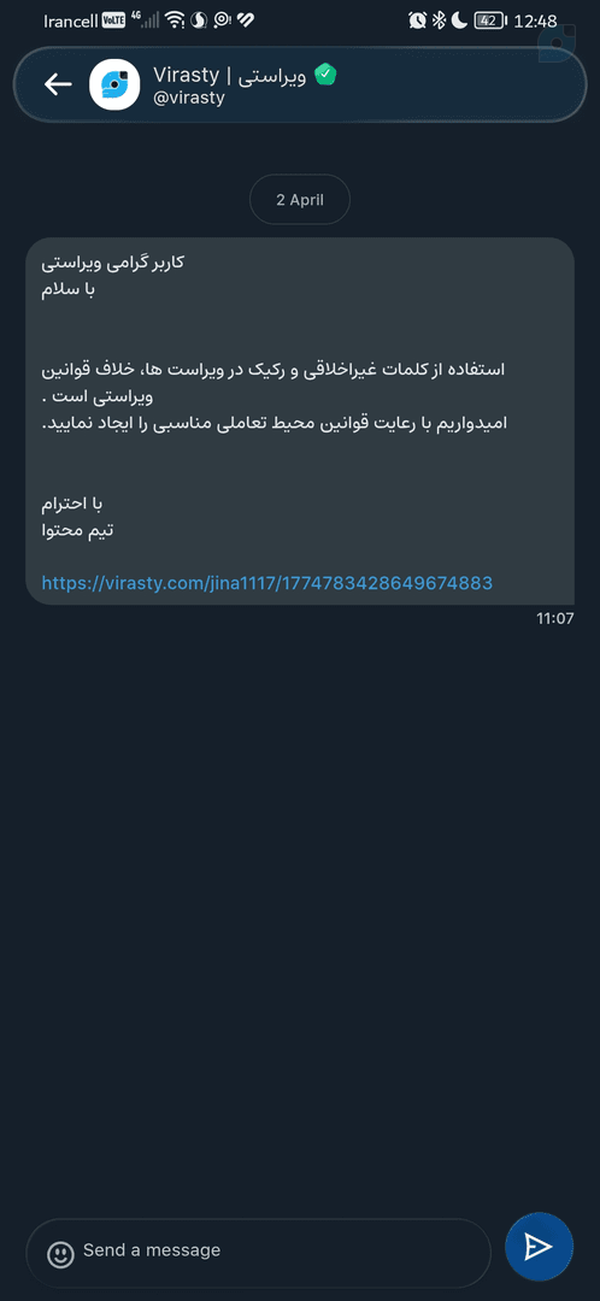This screenshot has height=1301, width=600.
Task: Go back using the header arrow
Action: point(58,85)
